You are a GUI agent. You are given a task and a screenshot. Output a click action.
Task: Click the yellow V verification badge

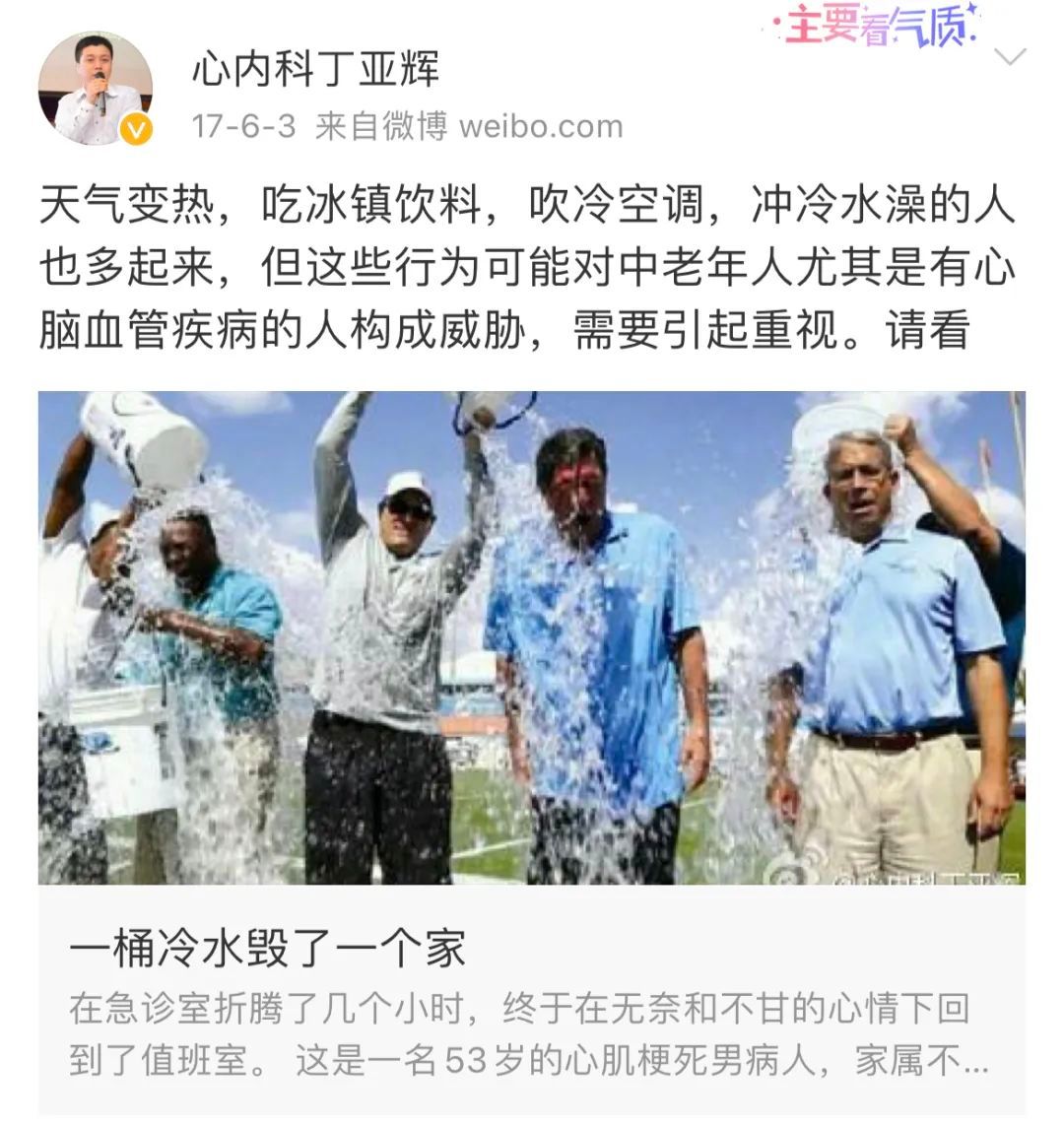click(x=136, y=126)
